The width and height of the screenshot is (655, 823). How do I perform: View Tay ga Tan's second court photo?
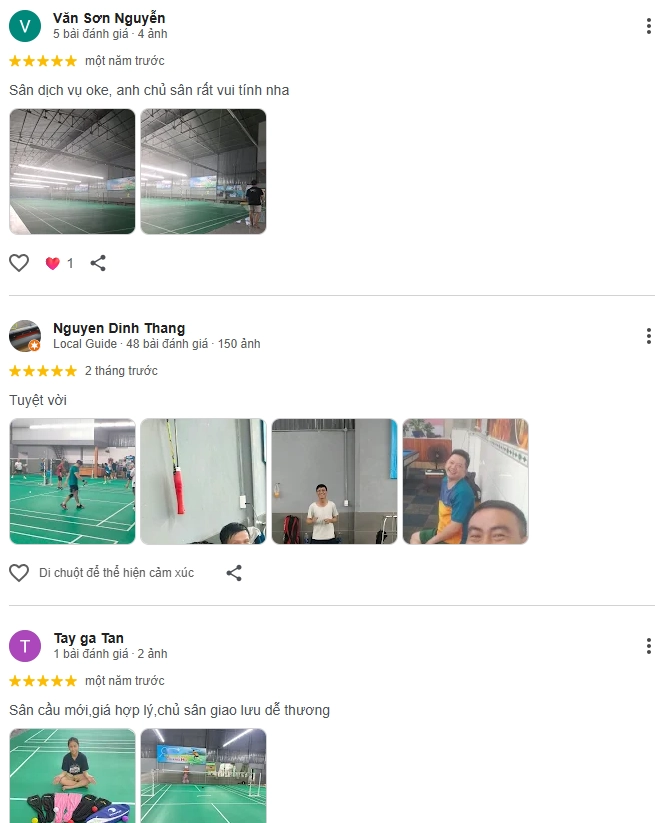pyautogui.click(x=203, y=775)
